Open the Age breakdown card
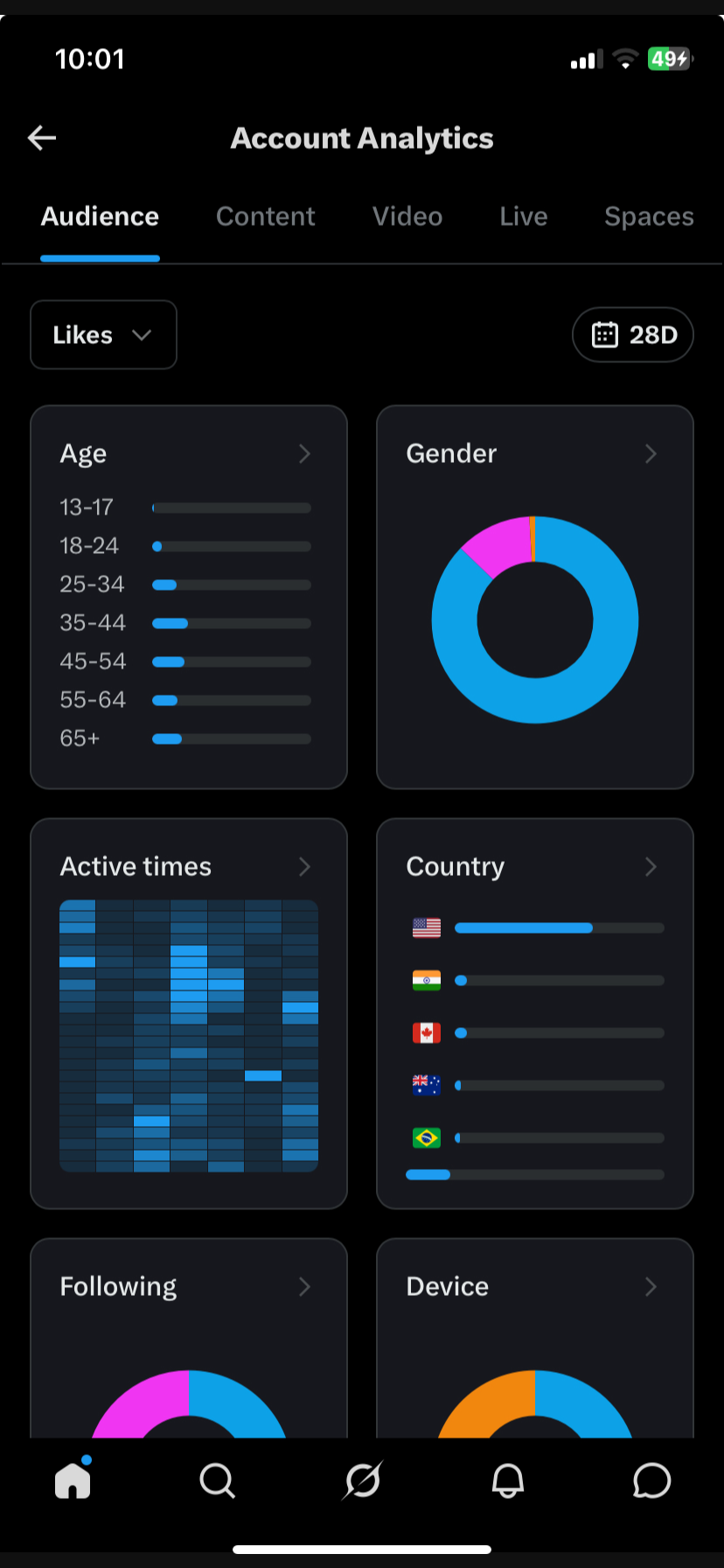 [189, 597]
